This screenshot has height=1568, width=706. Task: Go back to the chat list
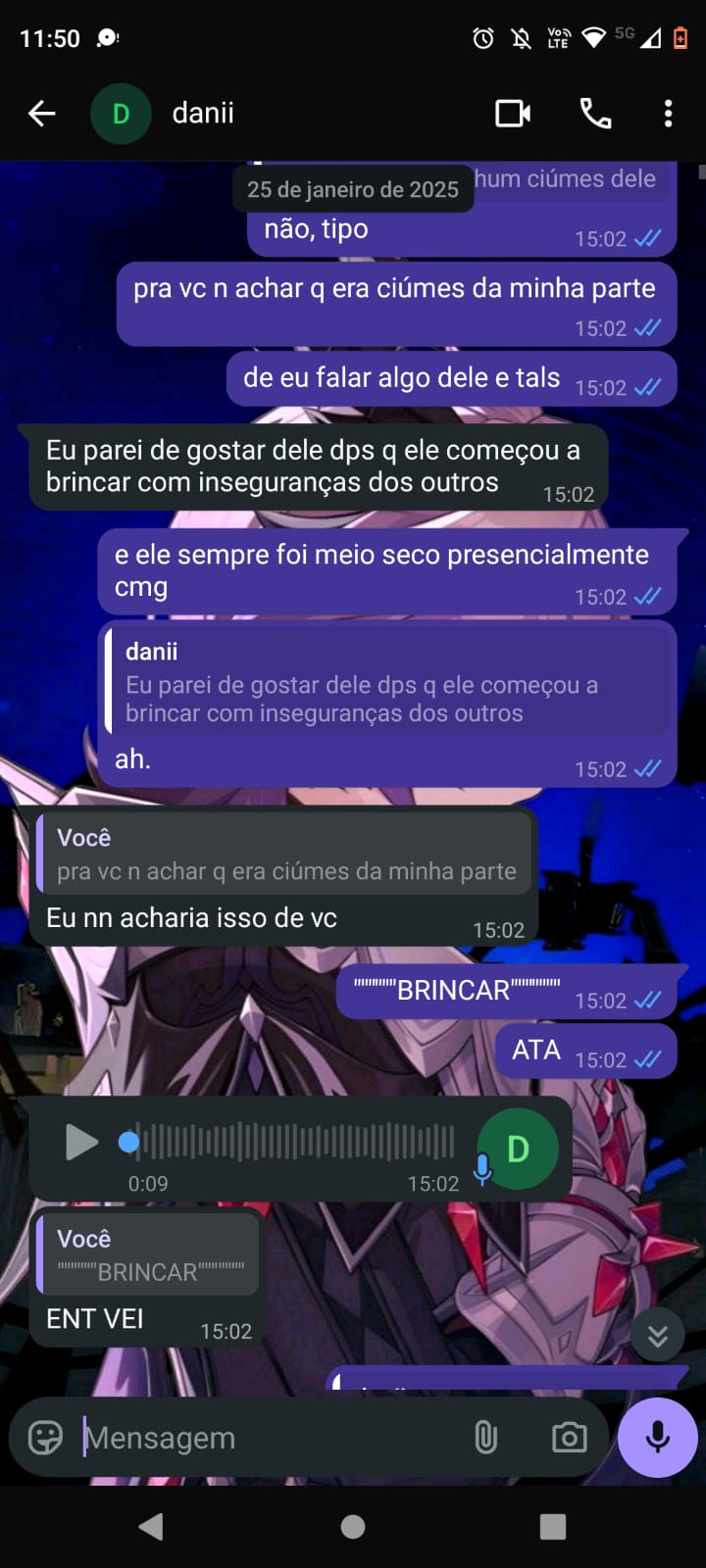click(x=41, y=114)
